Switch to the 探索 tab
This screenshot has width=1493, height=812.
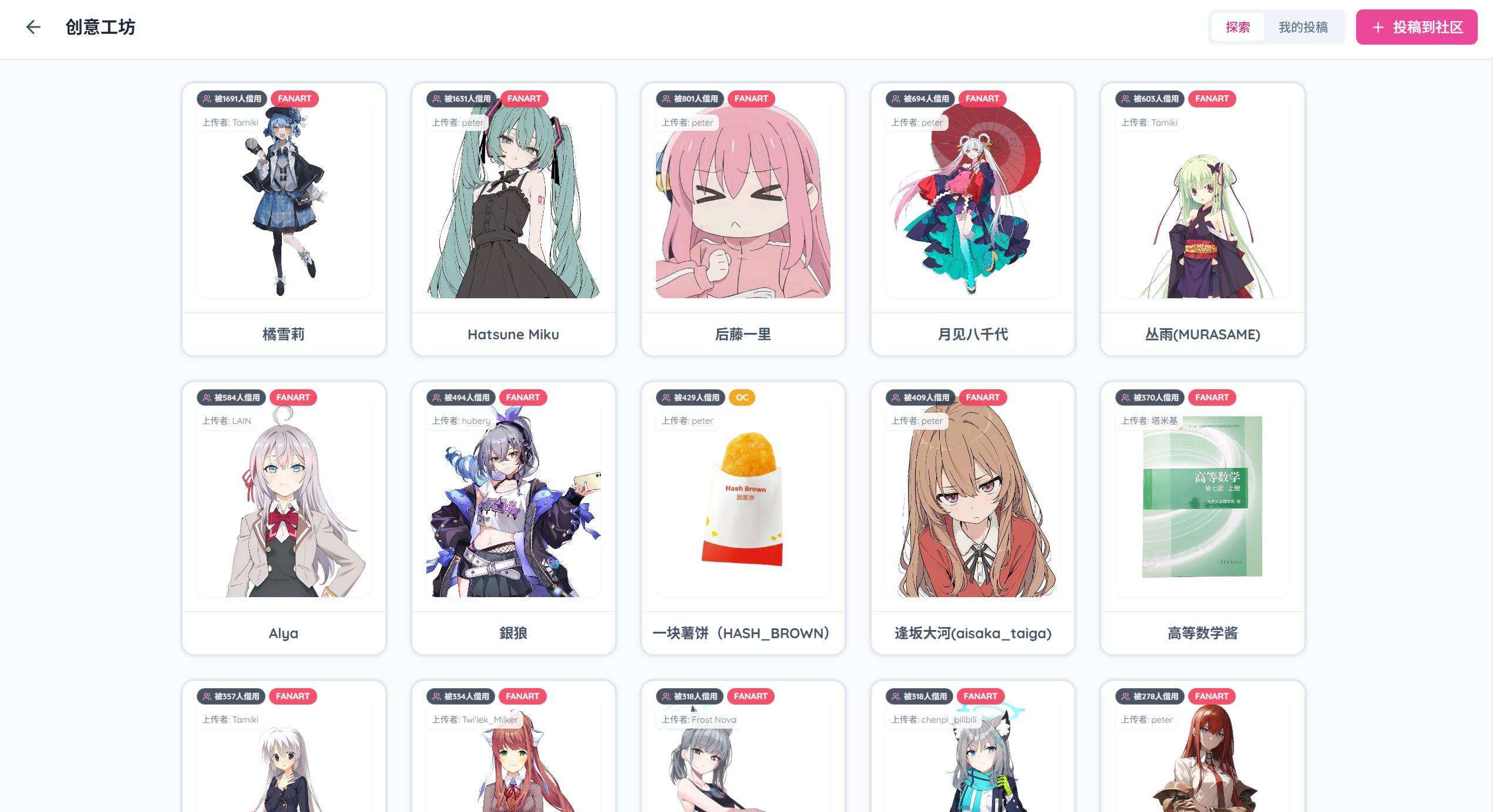coord(1238,27)
